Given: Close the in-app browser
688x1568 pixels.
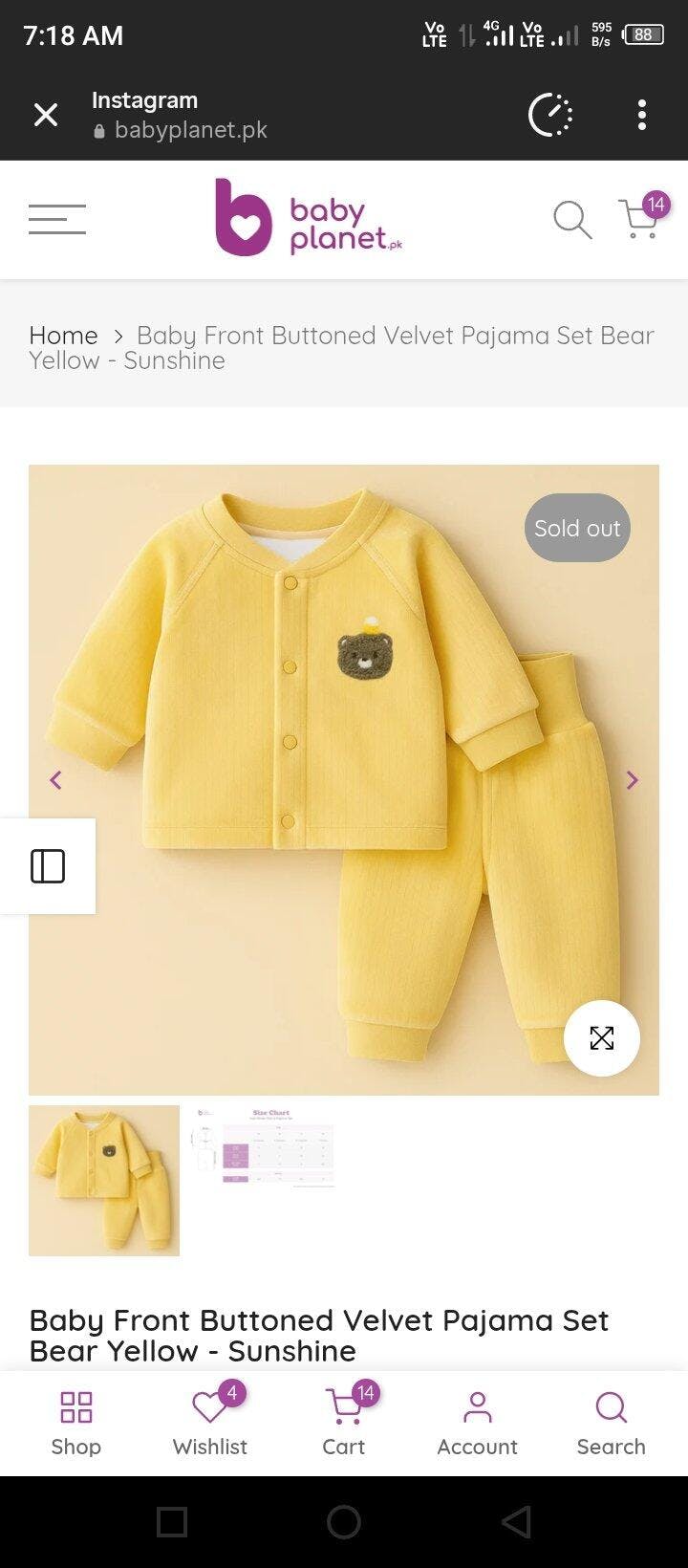Looking at the screenshot, I should 46,115.
